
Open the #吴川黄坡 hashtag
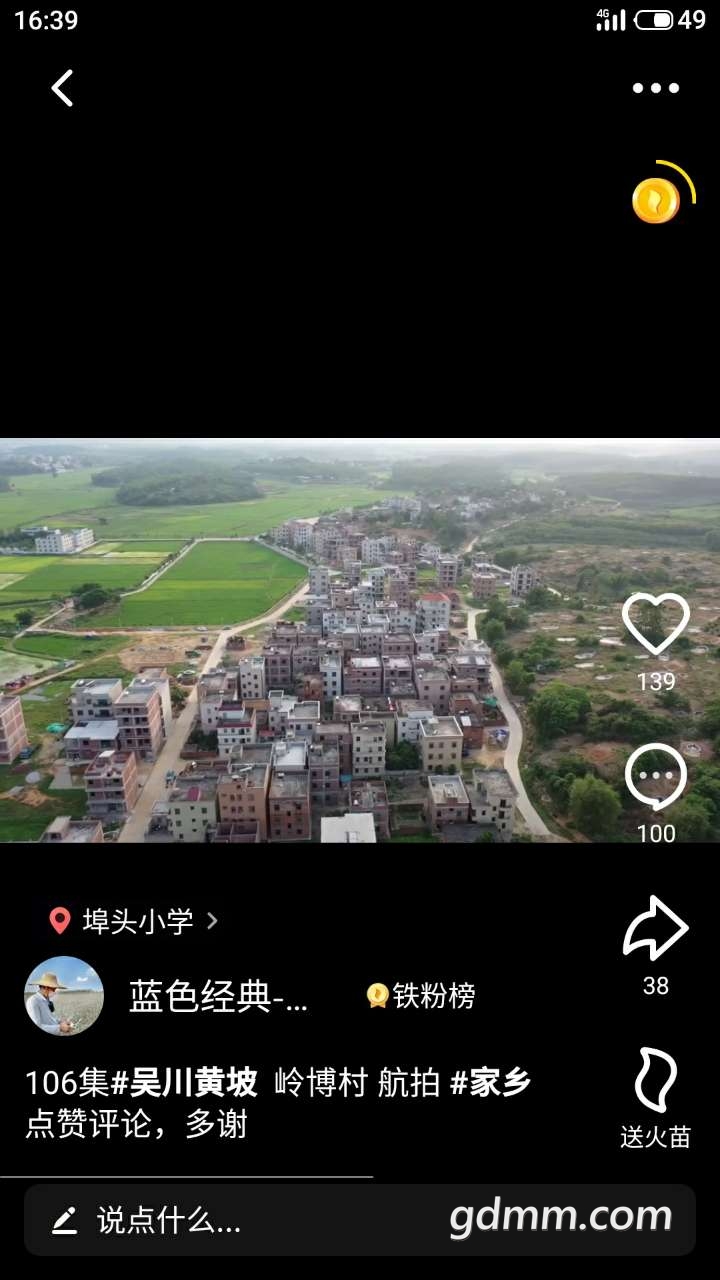click(184, 1083)
